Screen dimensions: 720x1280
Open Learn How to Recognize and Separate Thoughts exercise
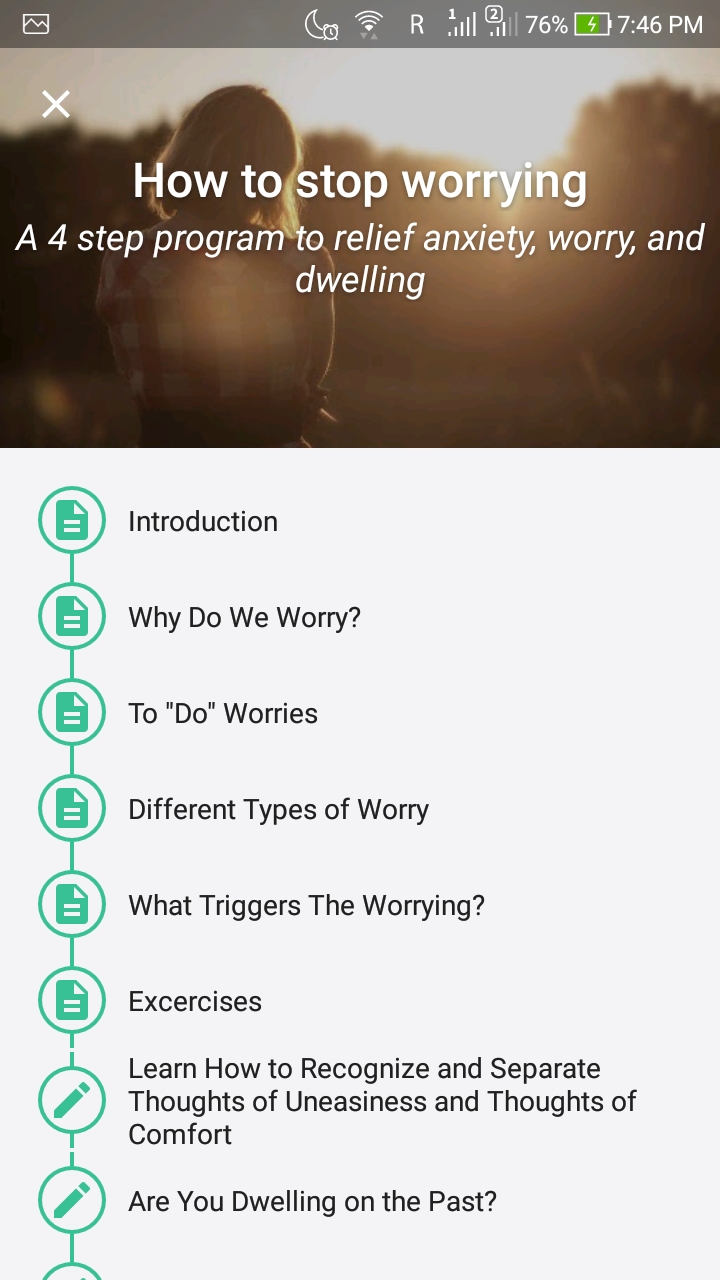(380, 1100)
